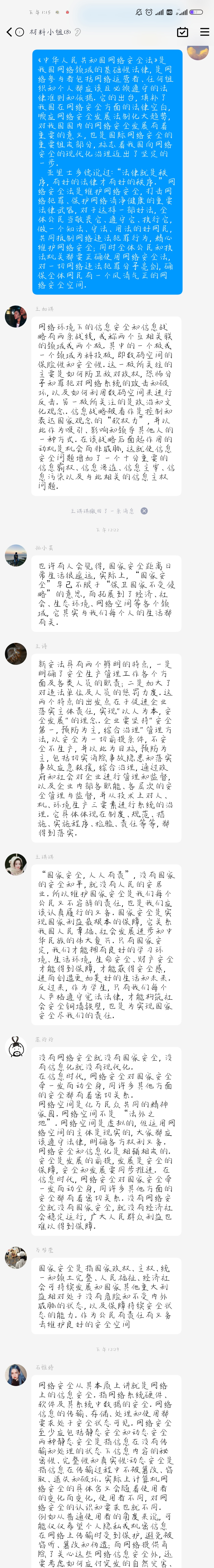Open avatar of sender of 网络环境下 message
This screenshot has width=214, height=1568.
pos(16,317)
